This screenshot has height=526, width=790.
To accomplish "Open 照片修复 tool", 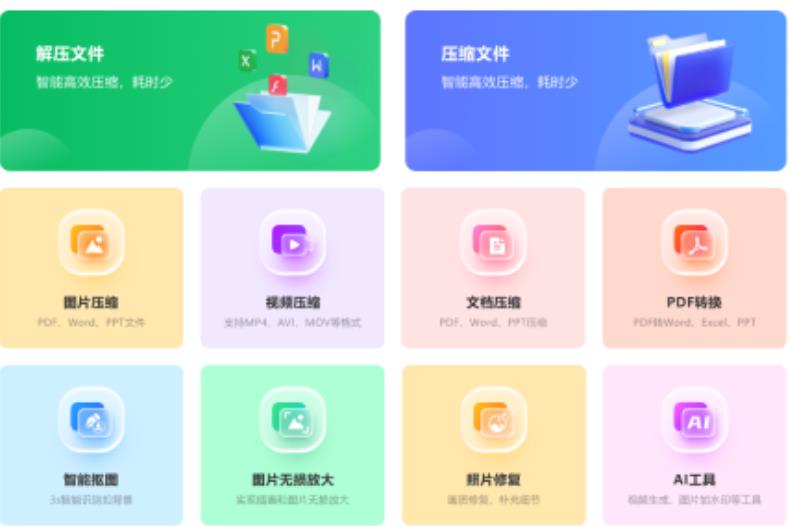I will (493, 444).
